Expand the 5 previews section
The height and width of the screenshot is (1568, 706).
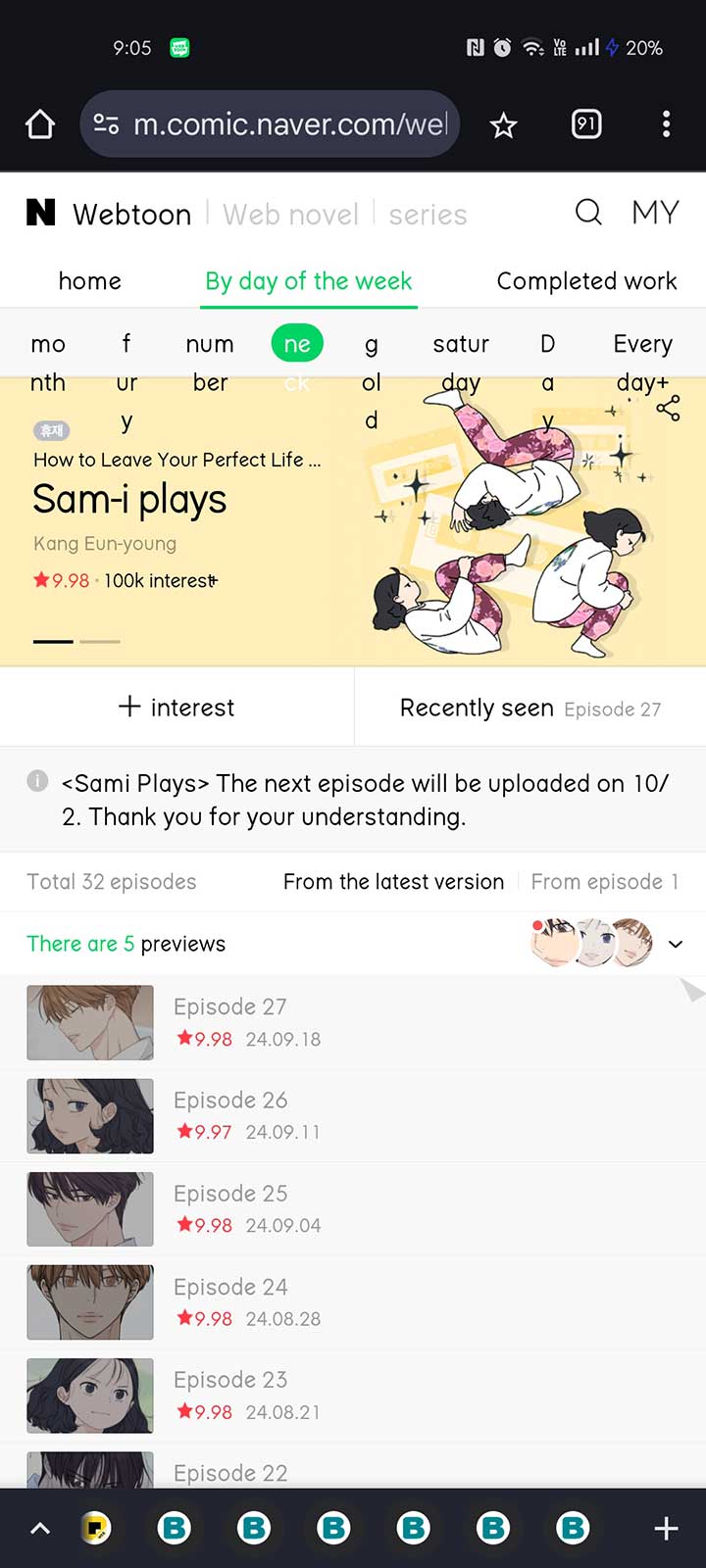(676, 944)
